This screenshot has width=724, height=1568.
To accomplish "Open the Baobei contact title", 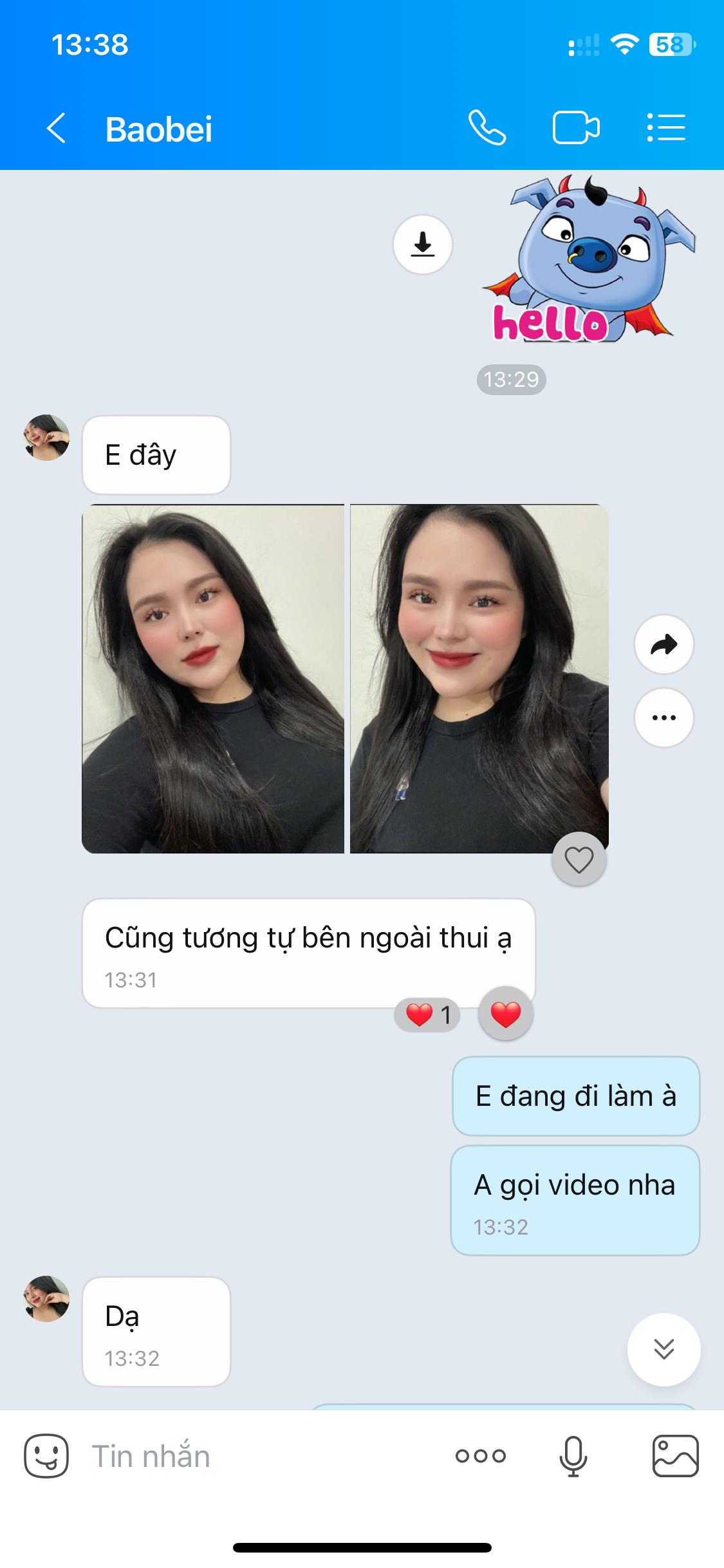I will (159, 129).
